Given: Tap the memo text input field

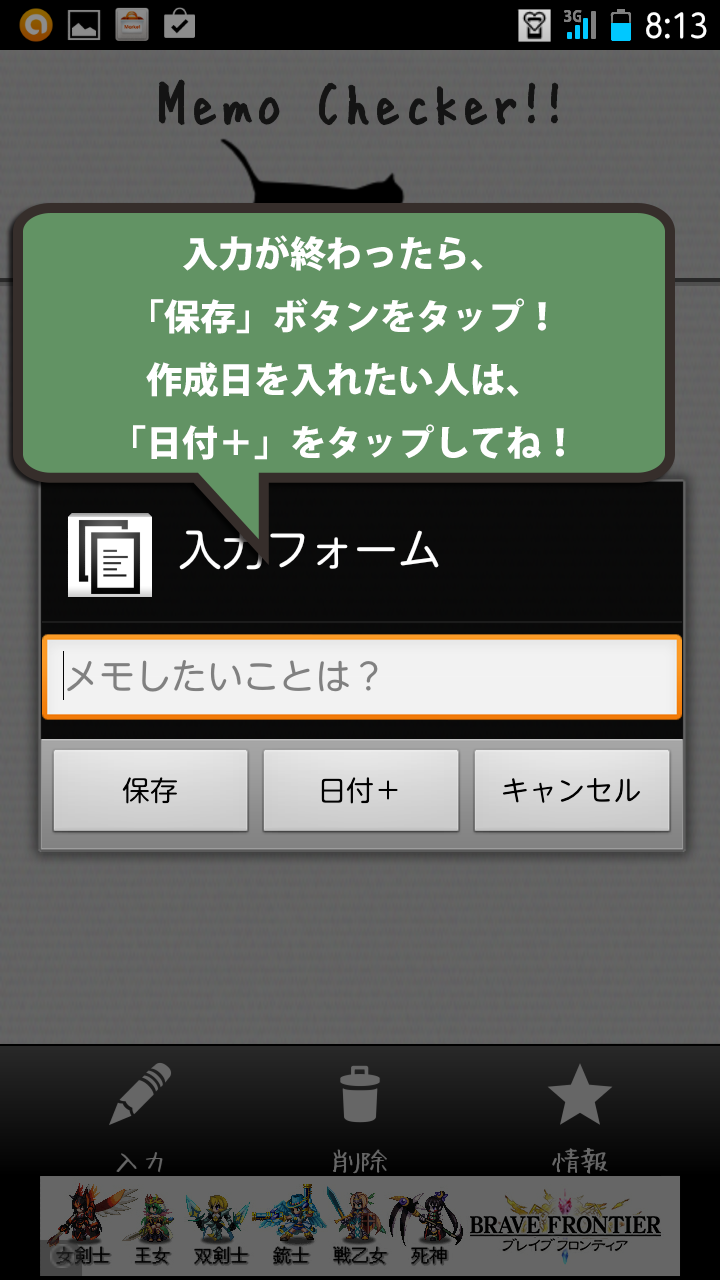Looking at the screenshot, I should click(x=360, y=677).
